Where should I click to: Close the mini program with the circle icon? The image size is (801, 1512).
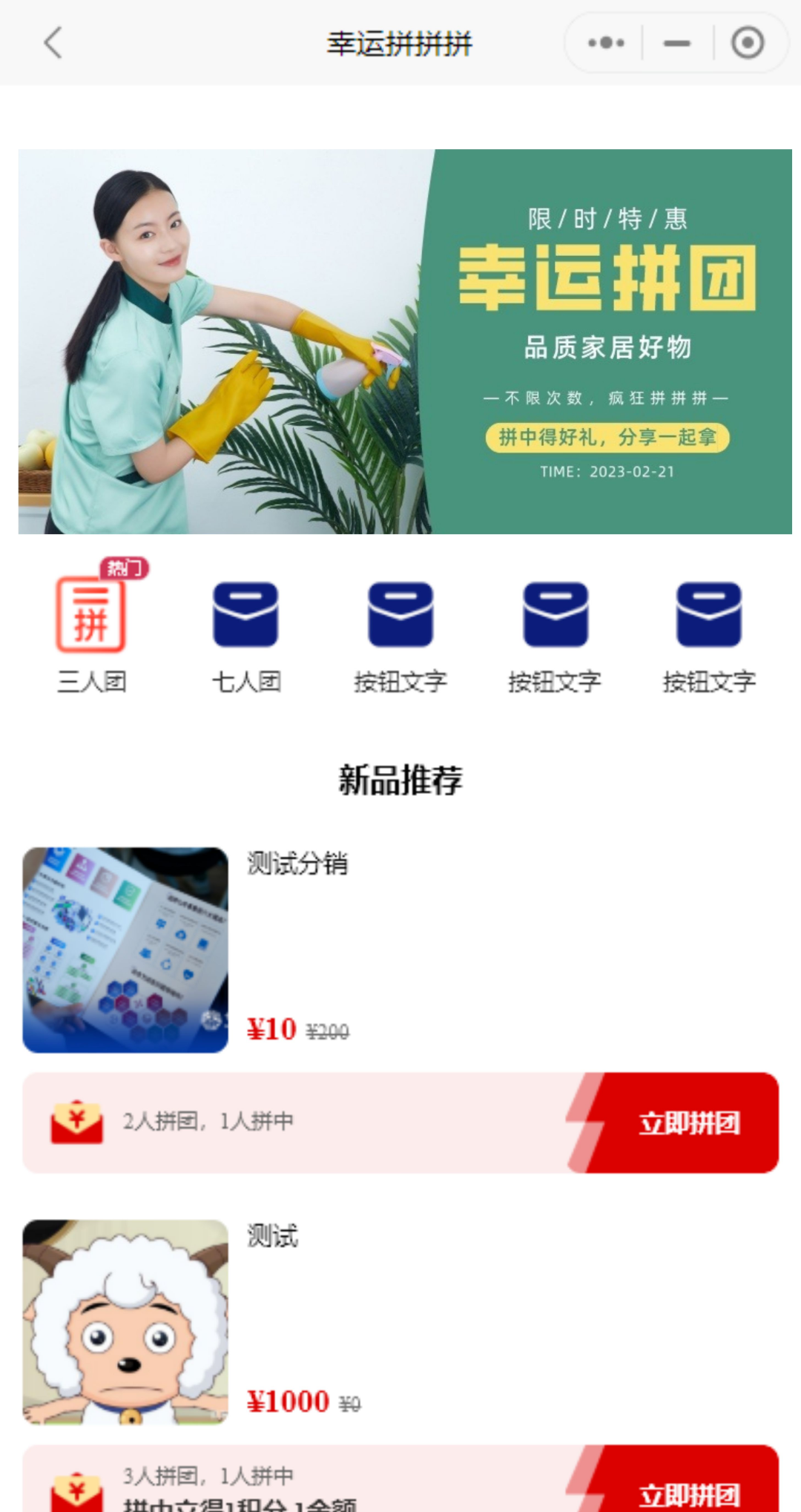coord(748,42)
